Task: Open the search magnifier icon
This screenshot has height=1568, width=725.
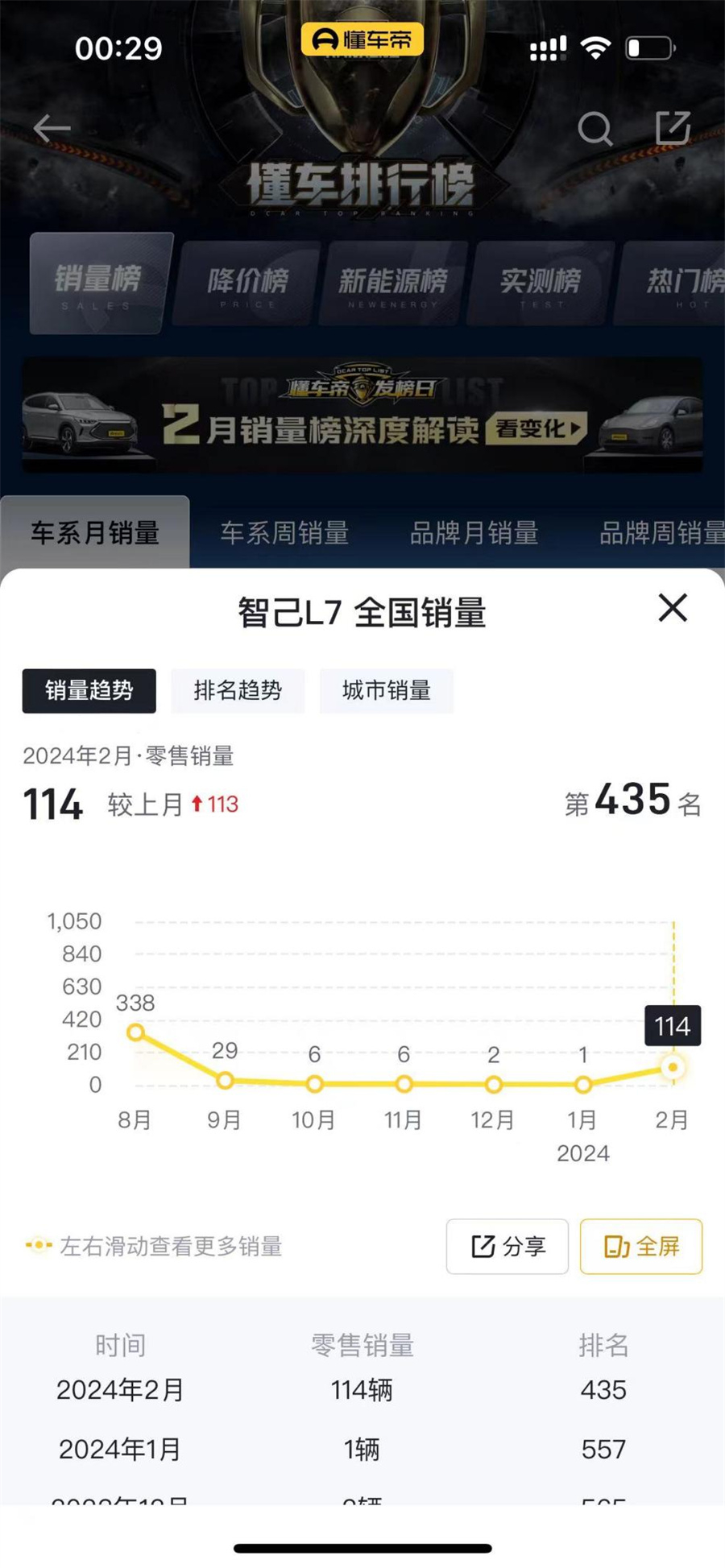Action: (x=595, y=128)
